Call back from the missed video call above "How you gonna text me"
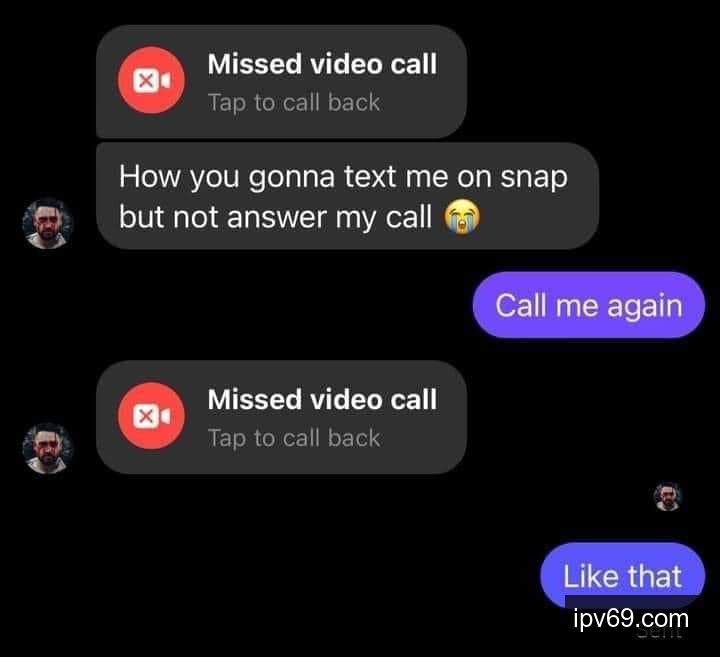 (281, 82)
